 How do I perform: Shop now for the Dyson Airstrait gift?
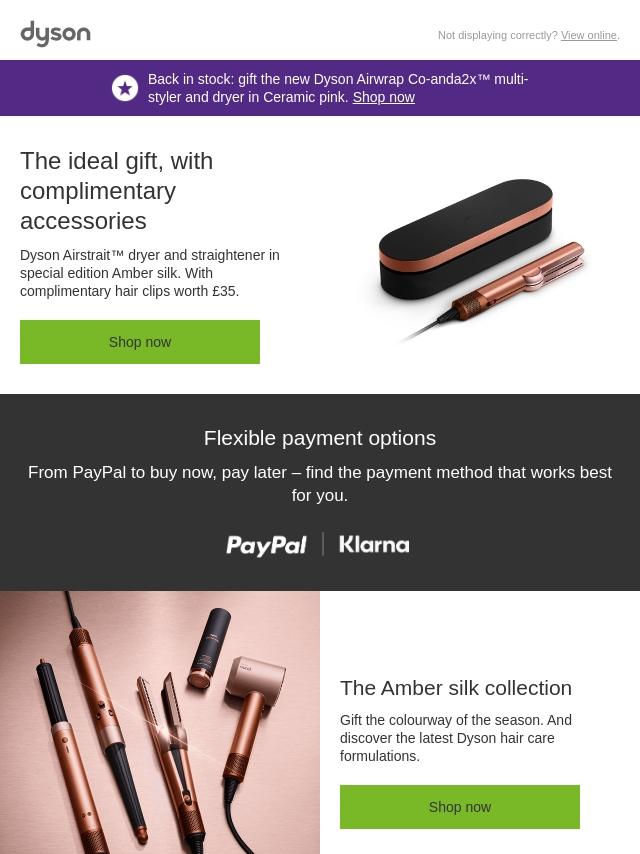140,342
